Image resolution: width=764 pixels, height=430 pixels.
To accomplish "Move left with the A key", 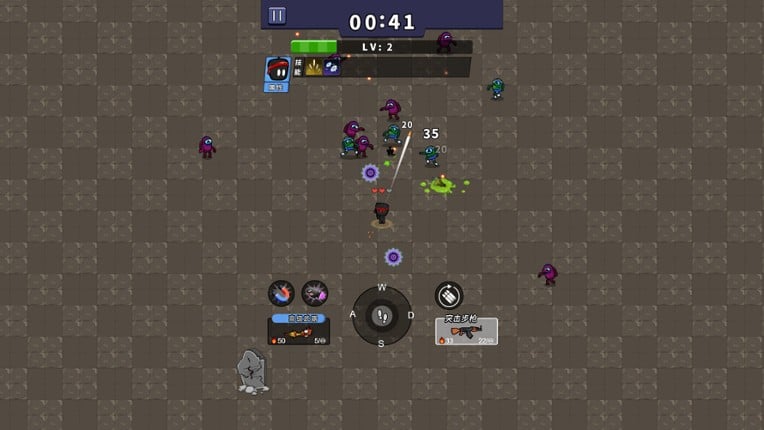I will point(353,315).
